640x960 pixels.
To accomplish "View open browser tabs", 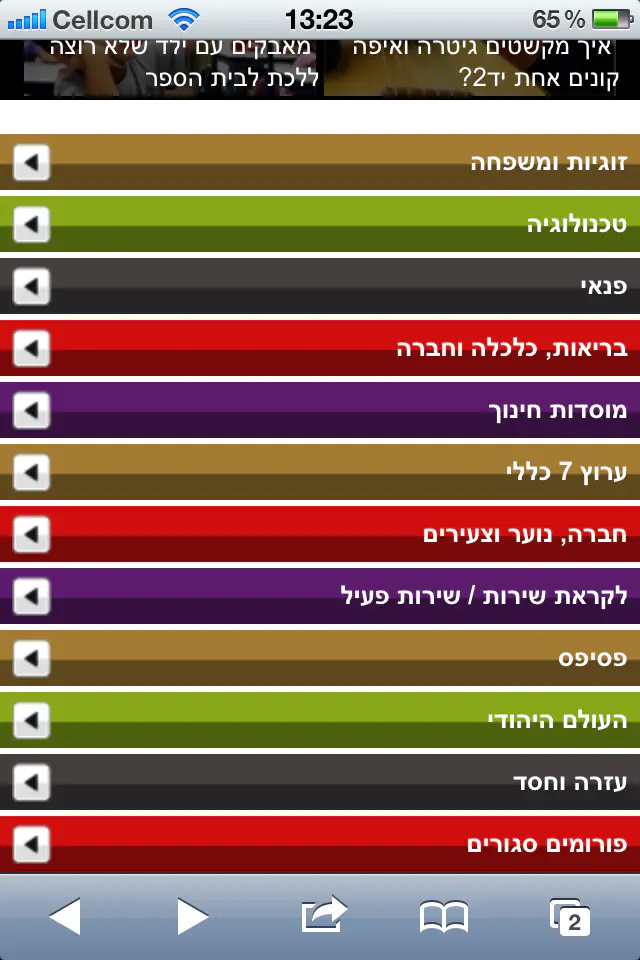I will tap(571, 916).
